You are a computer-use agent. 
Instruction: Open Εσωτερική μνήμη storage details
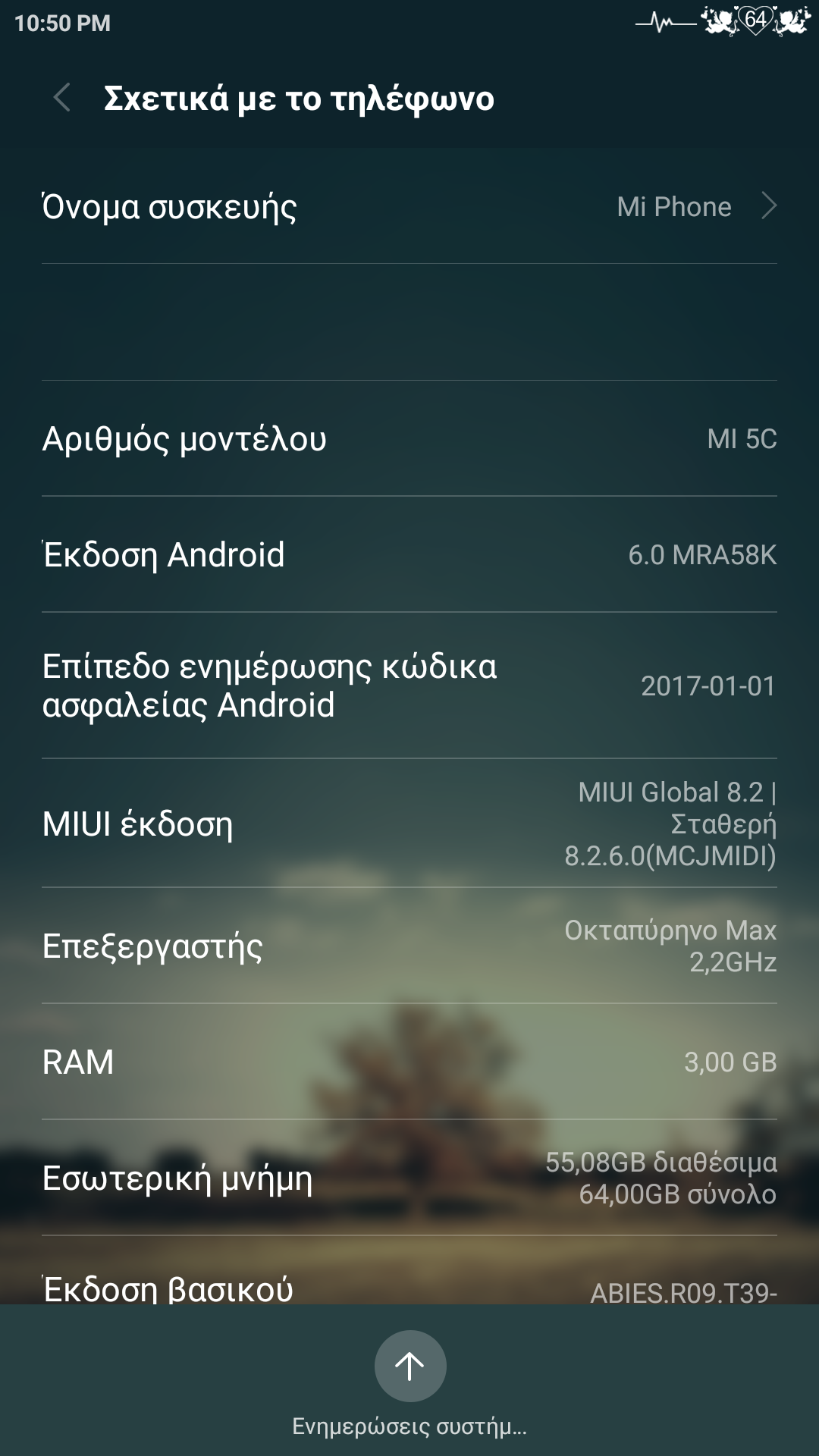click(x=409, y=1178)
